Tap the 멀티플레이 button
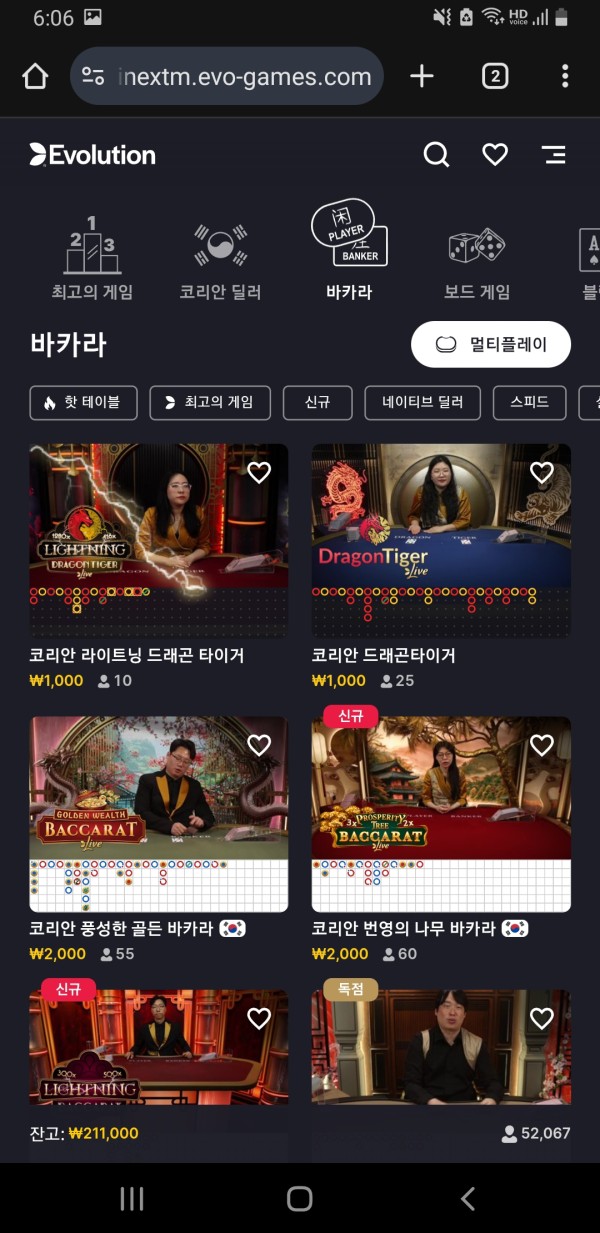Image resolution: width=600 pixels, height=1233 pixels. (491, 345)
